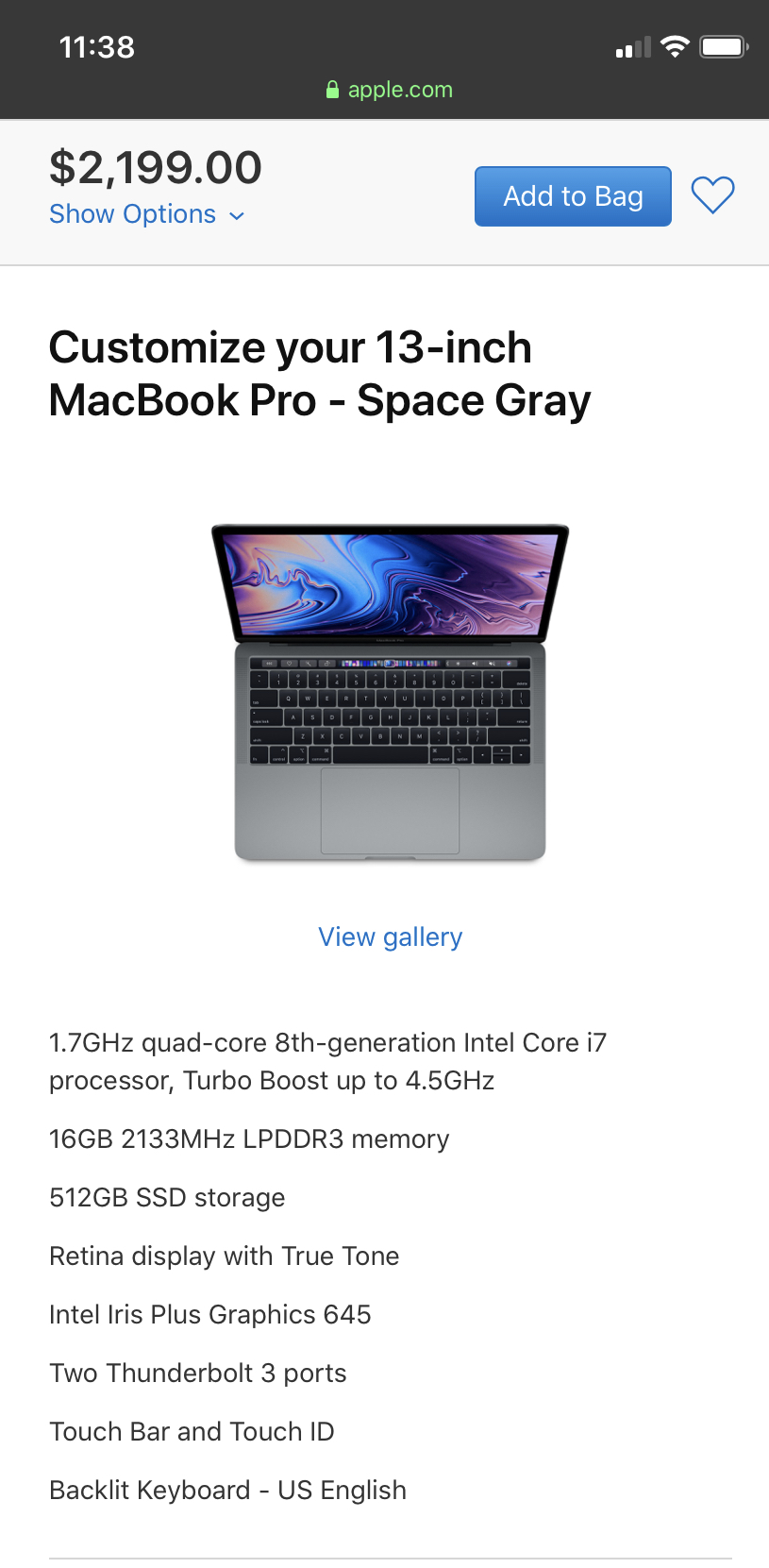769x1568 pixels.
Task: Tap the Retina display with True Tone line
Action: point(224,1256)
